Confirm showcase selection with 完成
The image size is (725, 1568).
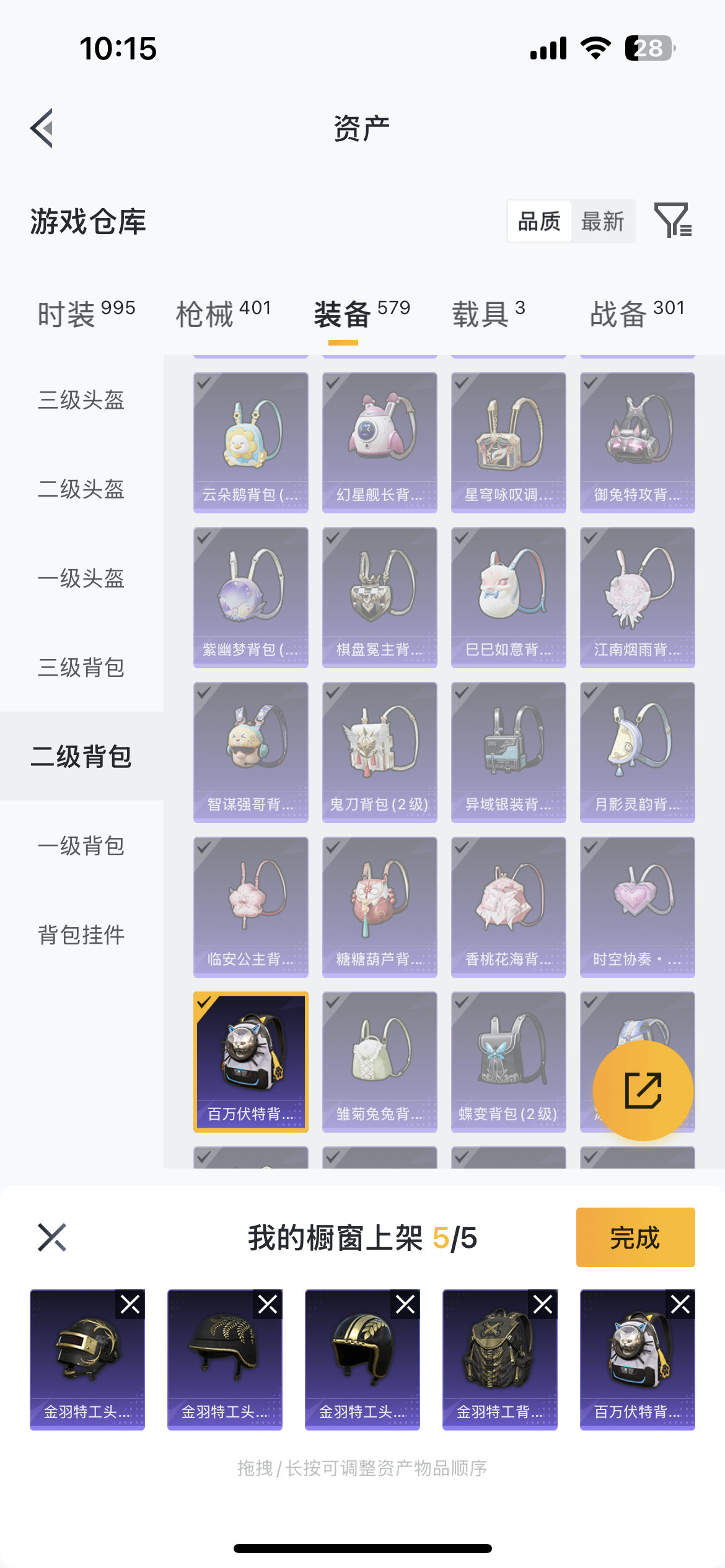coord(635,1237)
